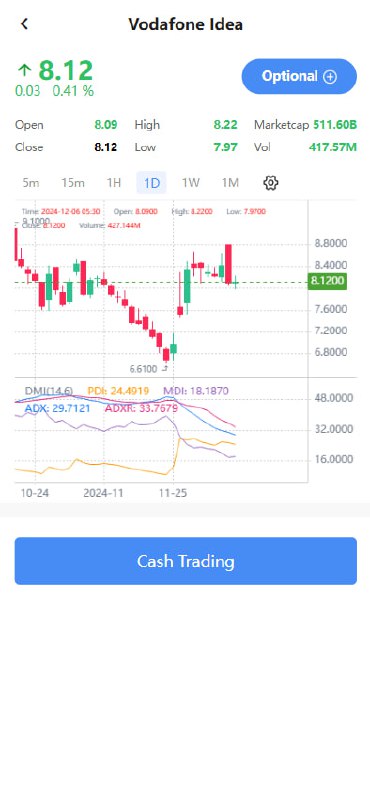Select the 15m chart interval

(73, 183)
